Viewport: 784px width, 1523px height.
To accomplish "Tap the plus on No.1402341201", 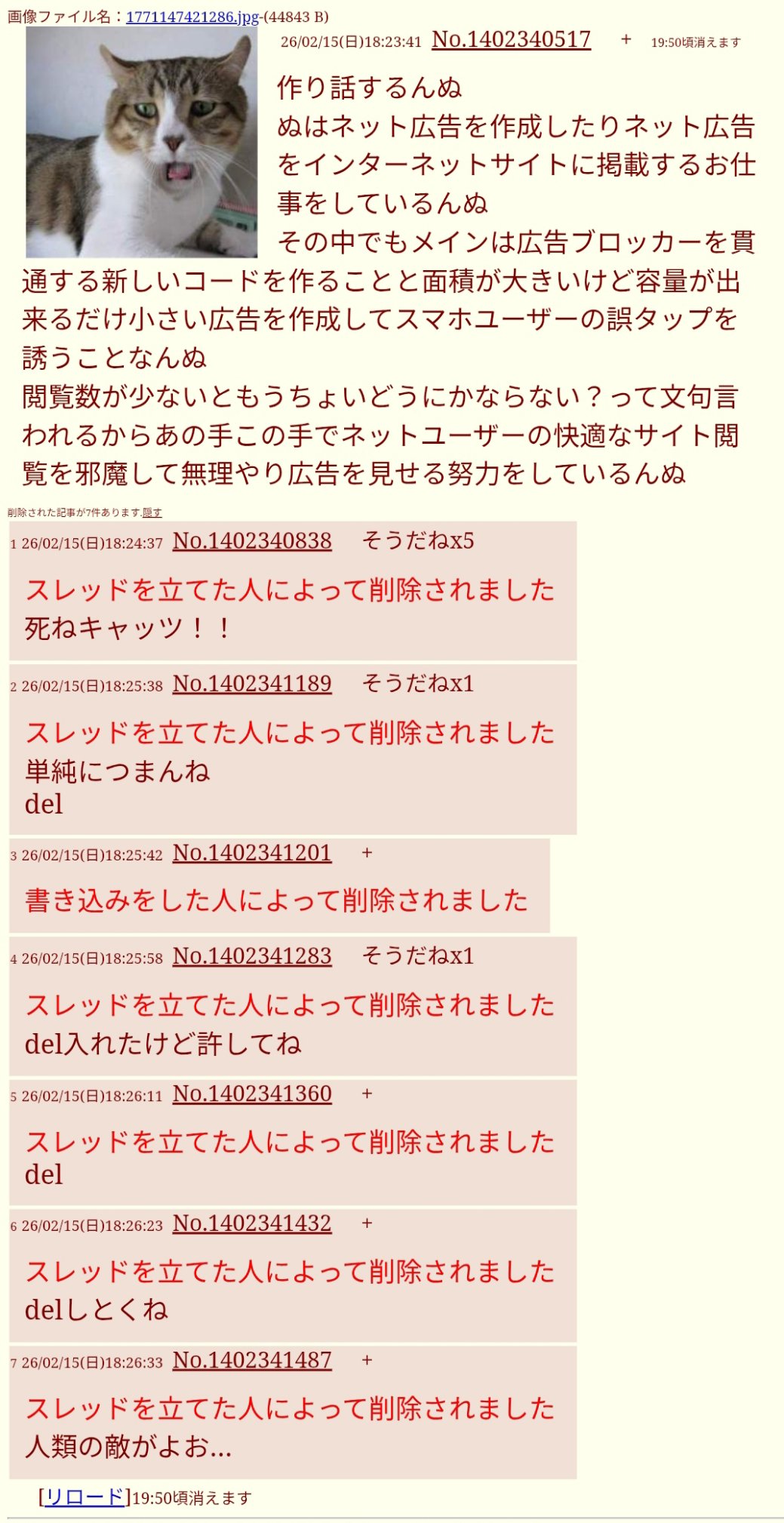I will (367, 853).
